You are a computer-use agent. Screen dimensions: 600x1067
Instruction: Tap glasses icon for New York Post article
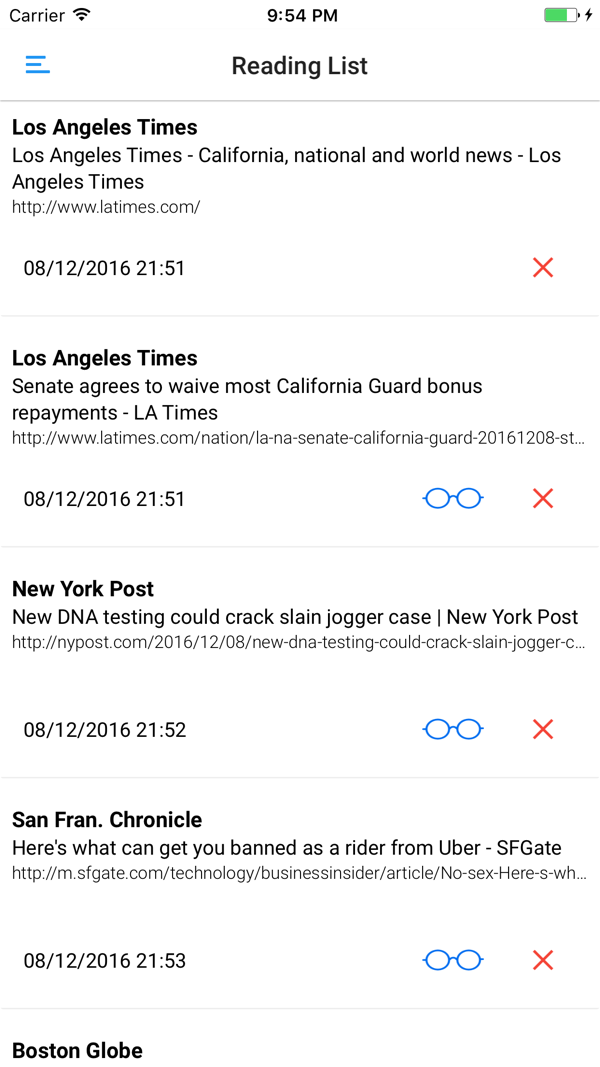pyautogui.click(x=453, y=729)
